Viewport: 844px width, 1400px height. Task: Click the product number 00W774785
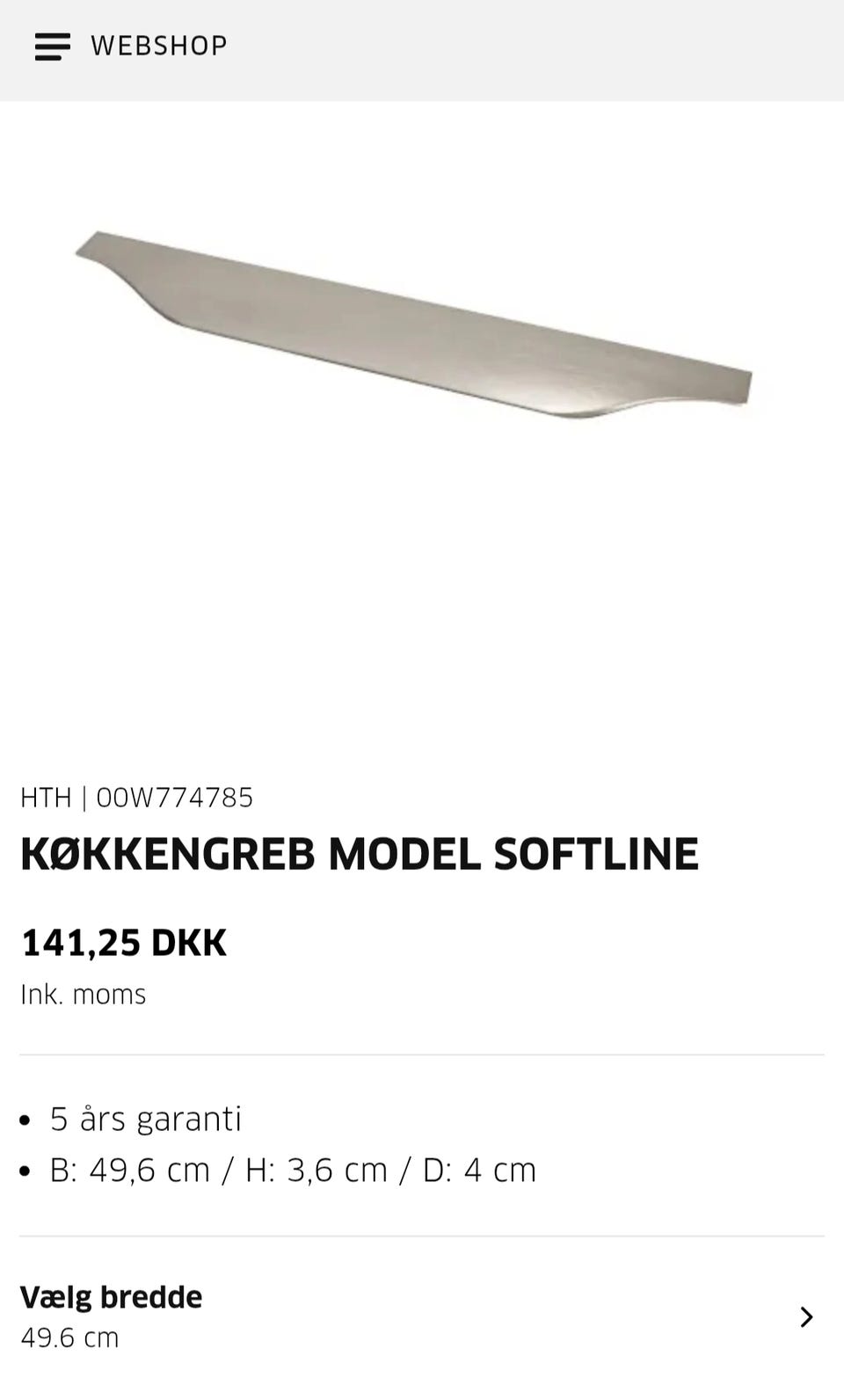tap(174, 798)
